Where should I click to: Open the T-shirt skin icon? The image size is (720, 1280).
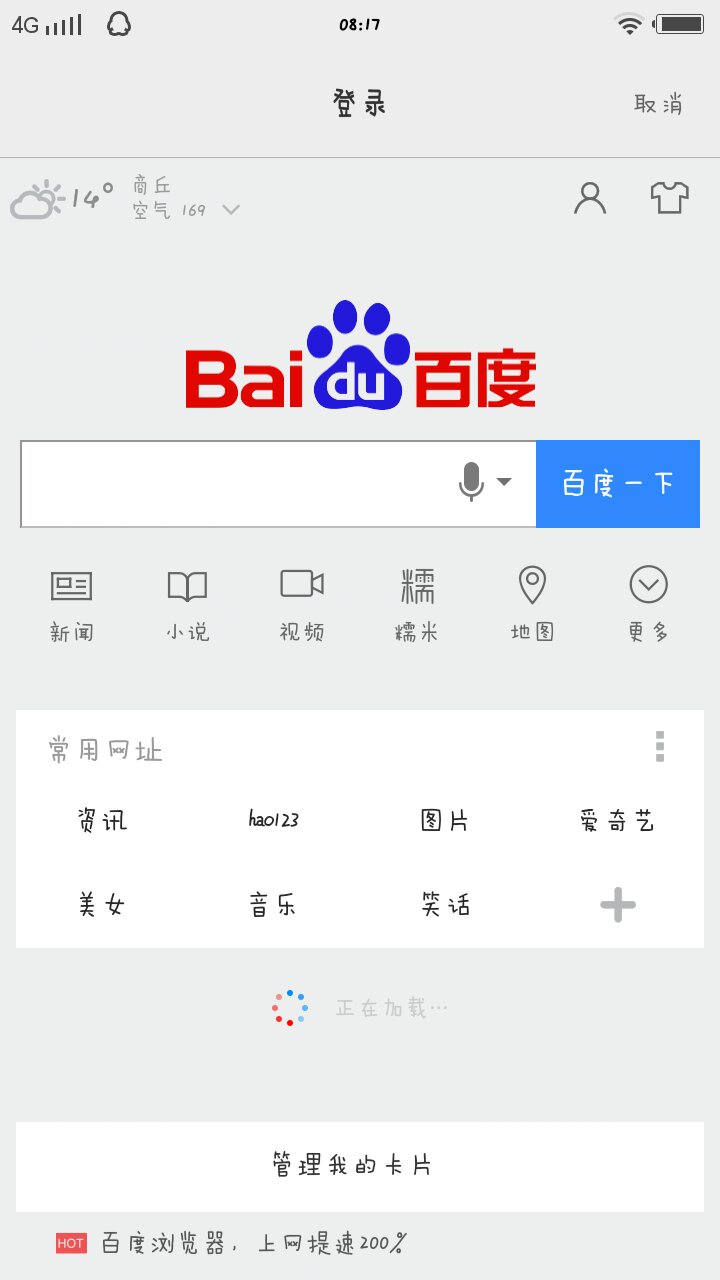(670, 197)
